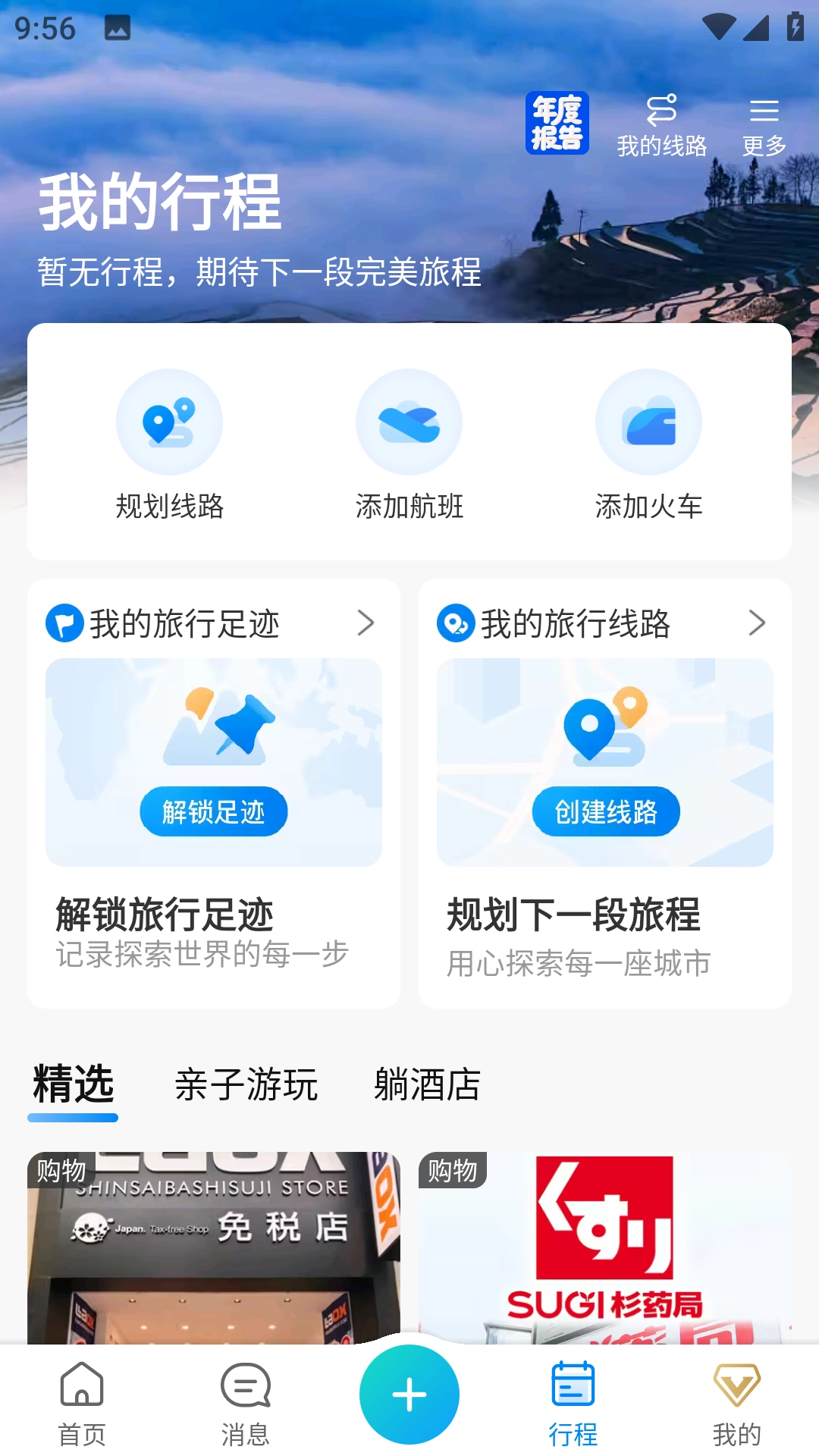Tap the 解锁足迹 unlock footprints button
The height and width of the screenshot is (1456, 819).
pos(214,811)
